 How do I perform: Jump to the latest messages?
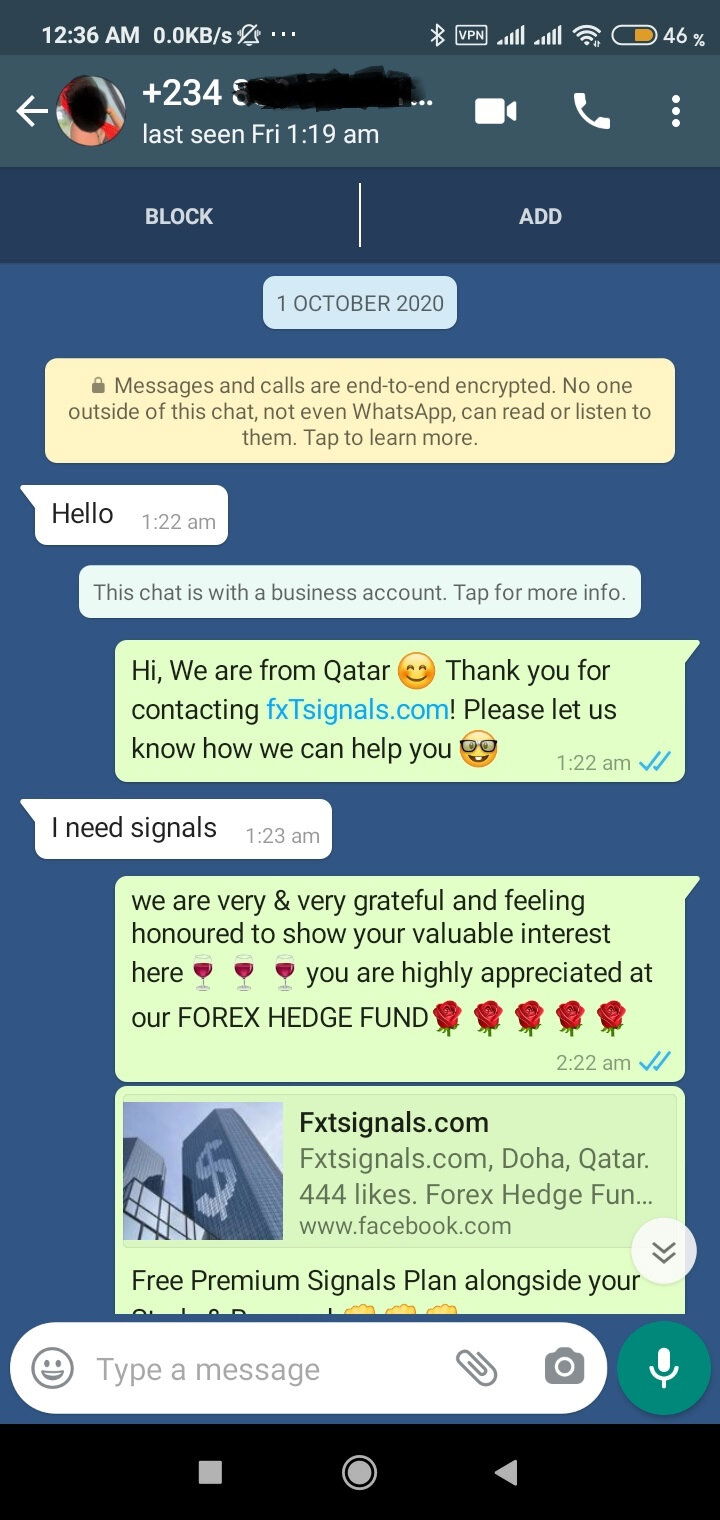tap(664, 1251)
